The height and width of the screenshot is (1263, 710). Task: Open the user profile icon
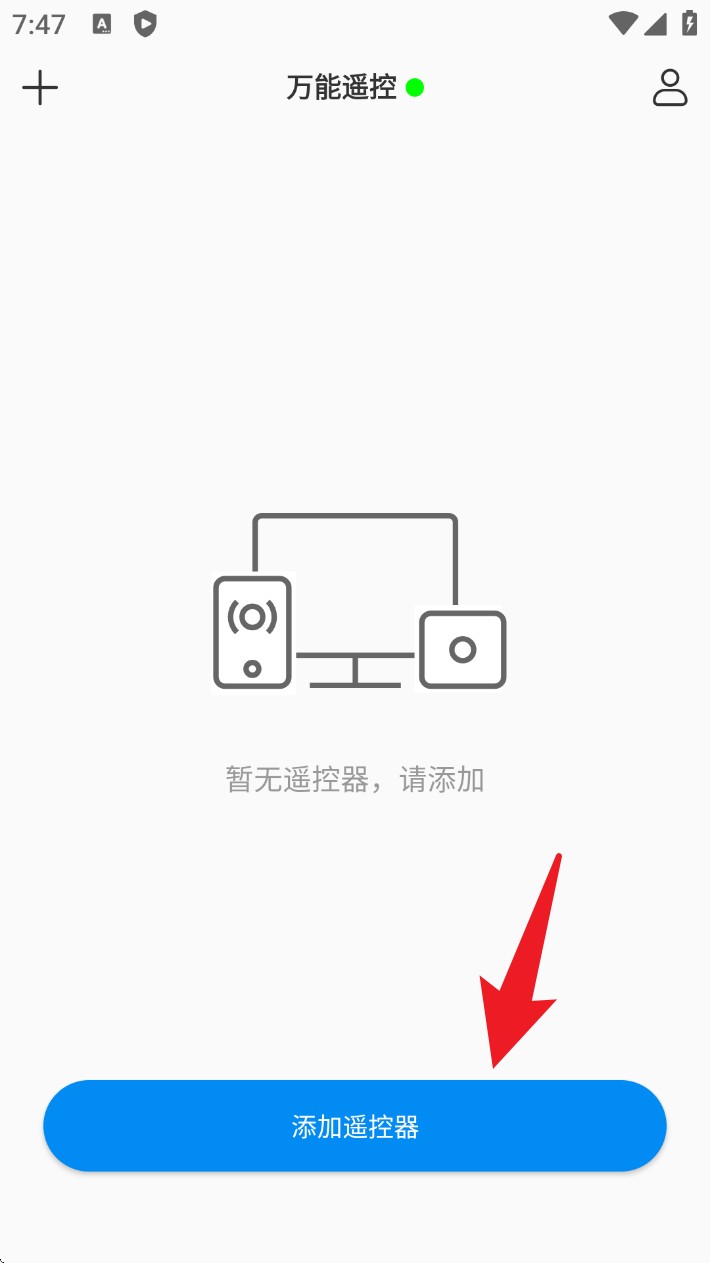pos(670,88)
